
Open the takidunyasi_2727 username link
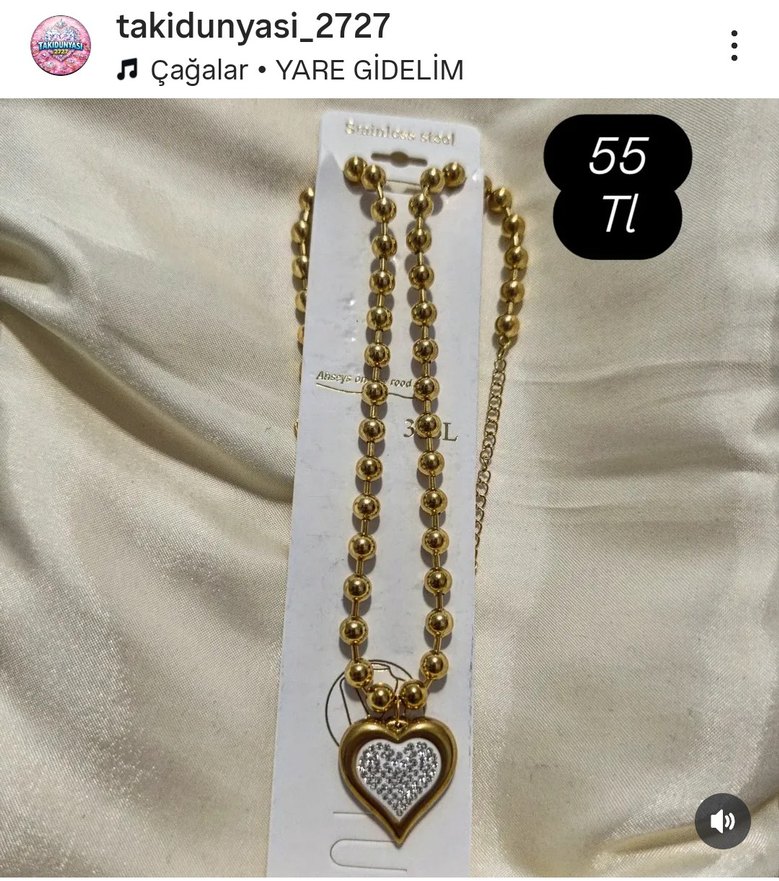pos(253,26)
